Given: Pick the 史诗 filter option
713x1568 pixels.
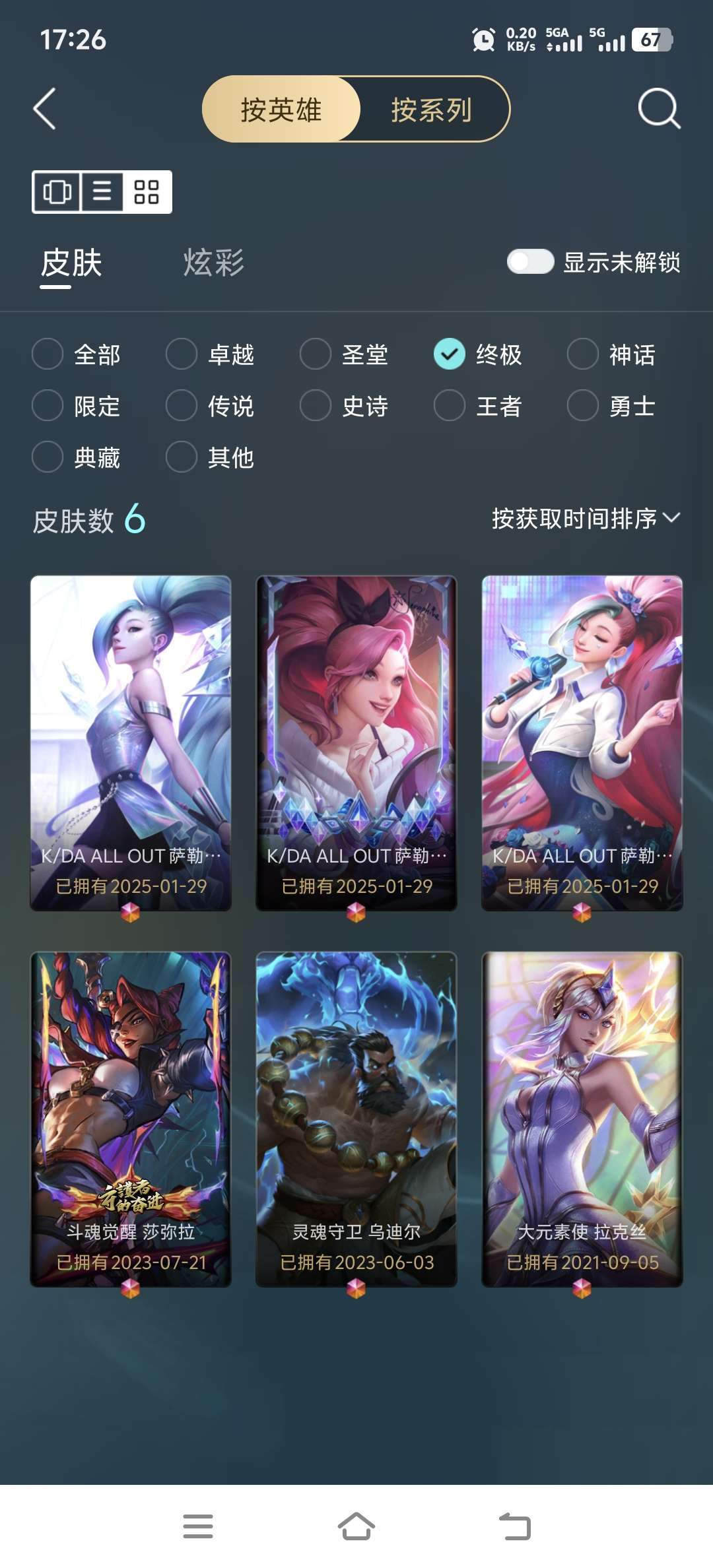Looking at the screenshot, I should 344,405.
